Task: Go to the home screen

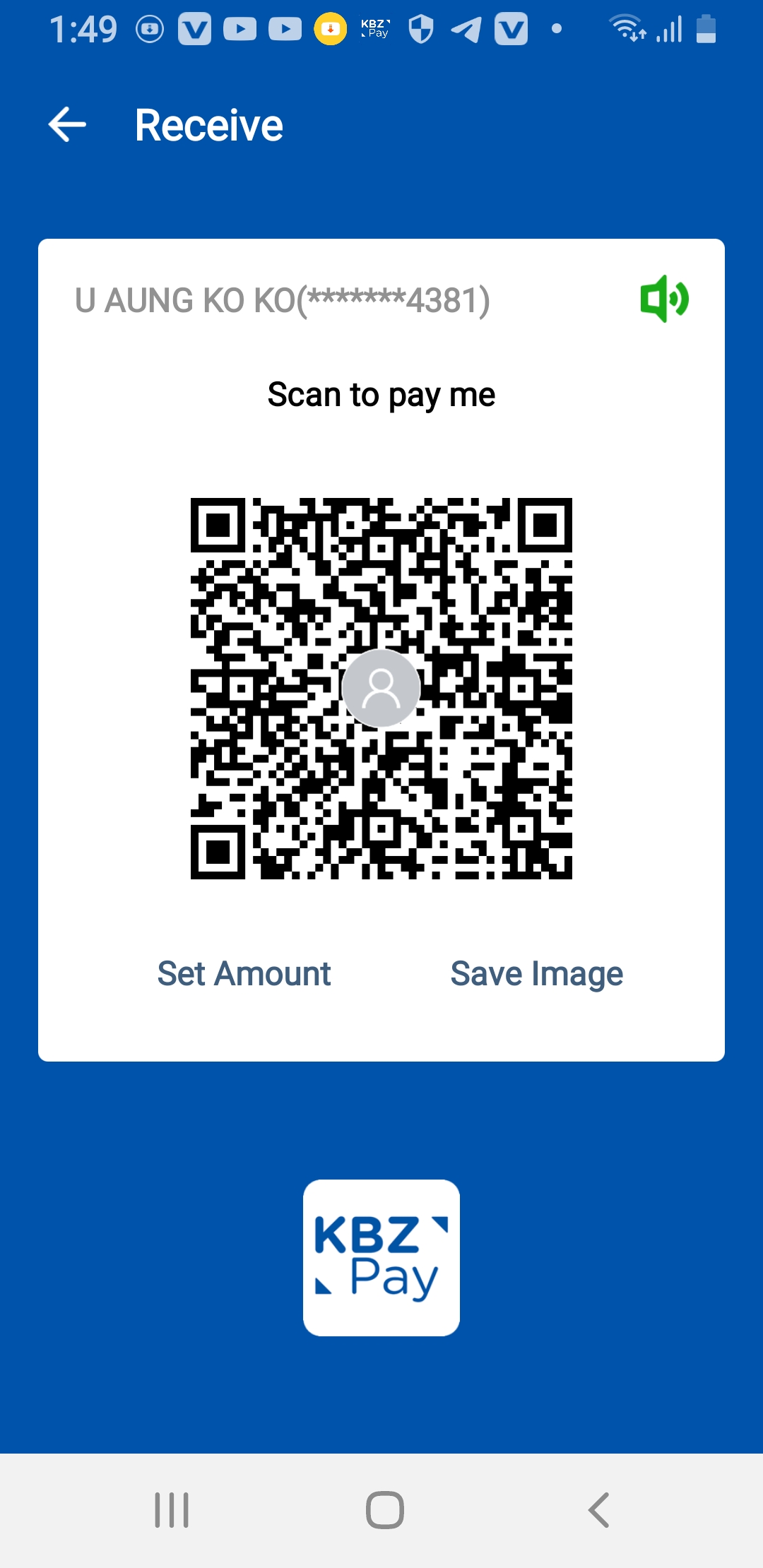Action: [384, 1510]
